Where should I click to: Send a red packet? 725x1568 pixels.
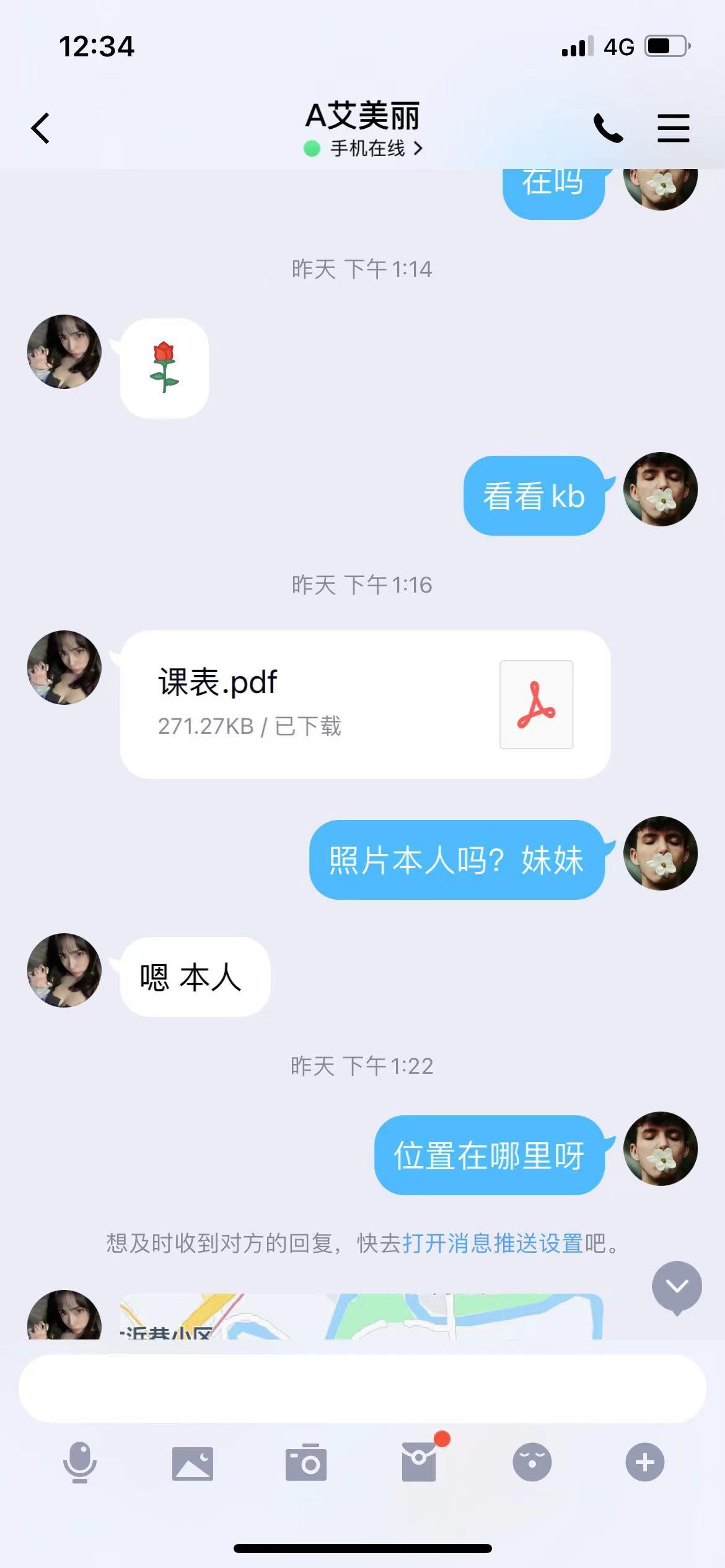tap(420, 1463)
